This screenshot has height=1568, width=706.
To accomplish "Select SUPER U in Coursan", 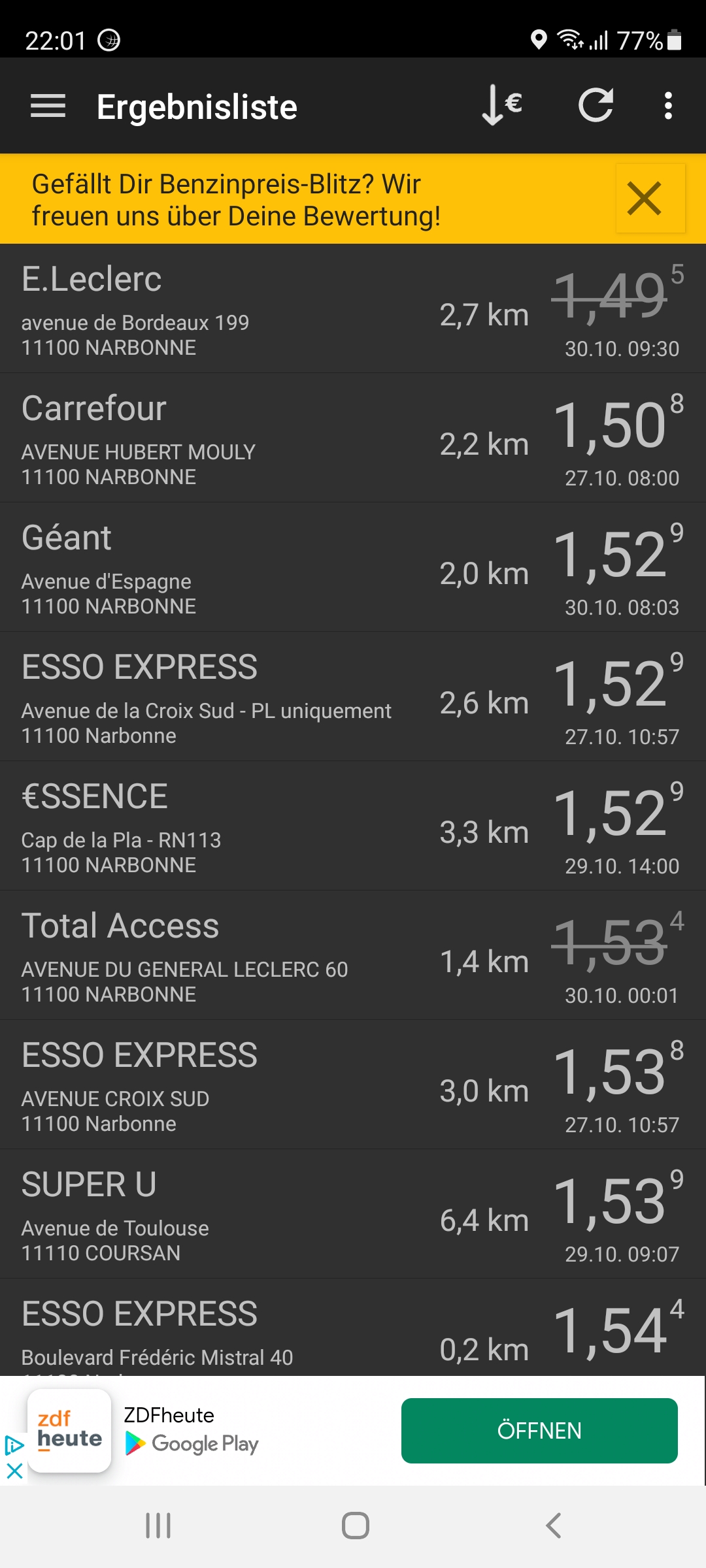I will pos(353,1214).
